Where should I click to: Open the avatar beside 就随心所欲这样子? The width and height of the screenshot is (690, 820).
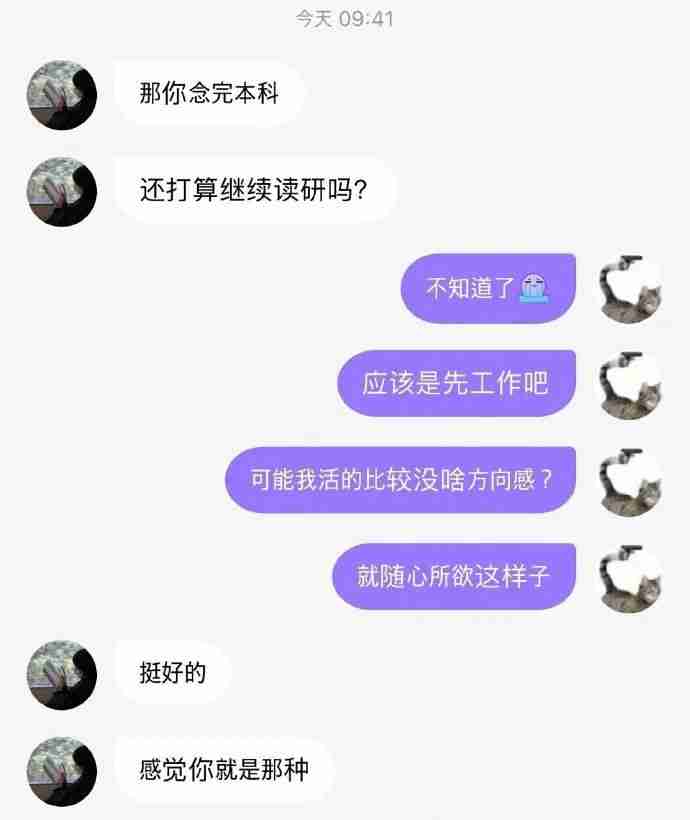click(630, 578)
